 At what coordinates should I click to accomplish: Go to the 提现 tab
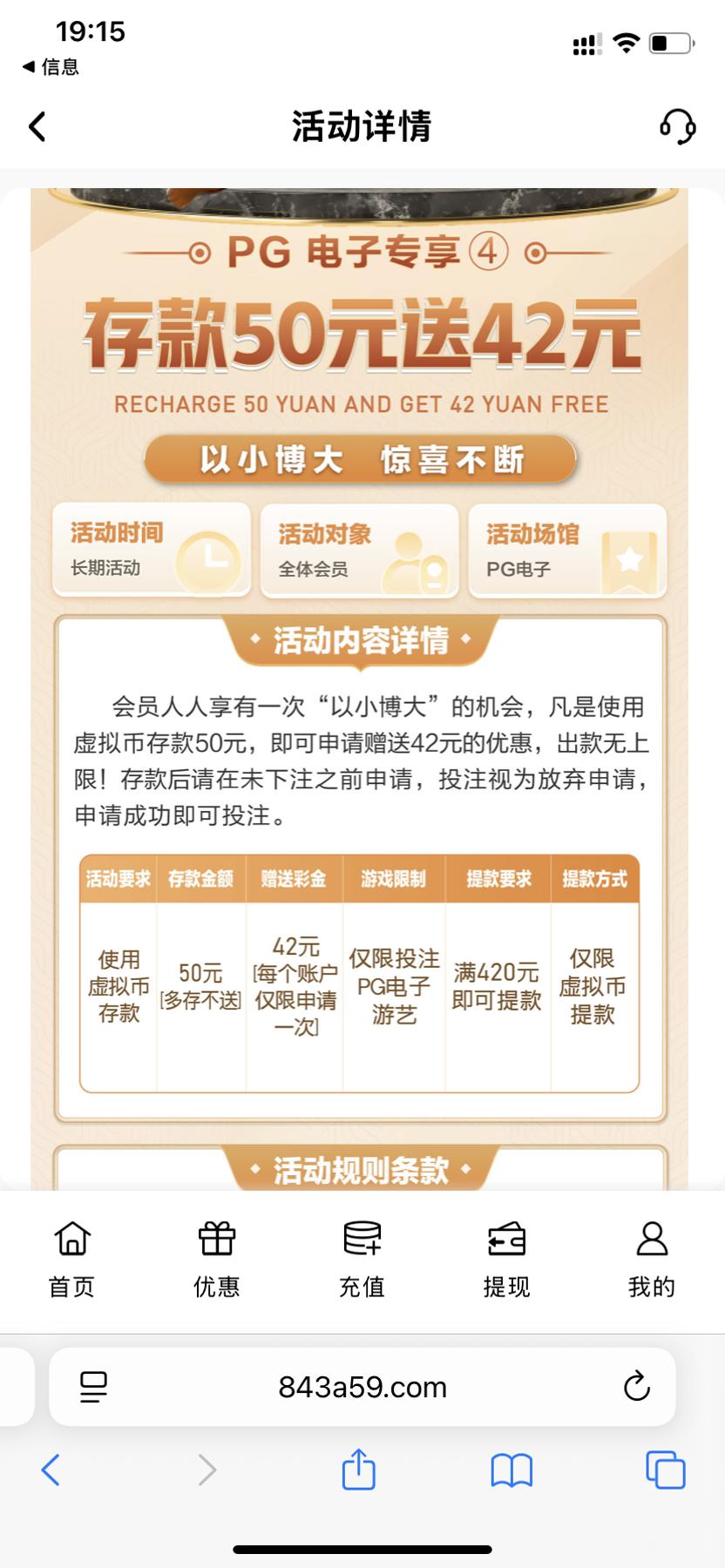pos(506,1260)
